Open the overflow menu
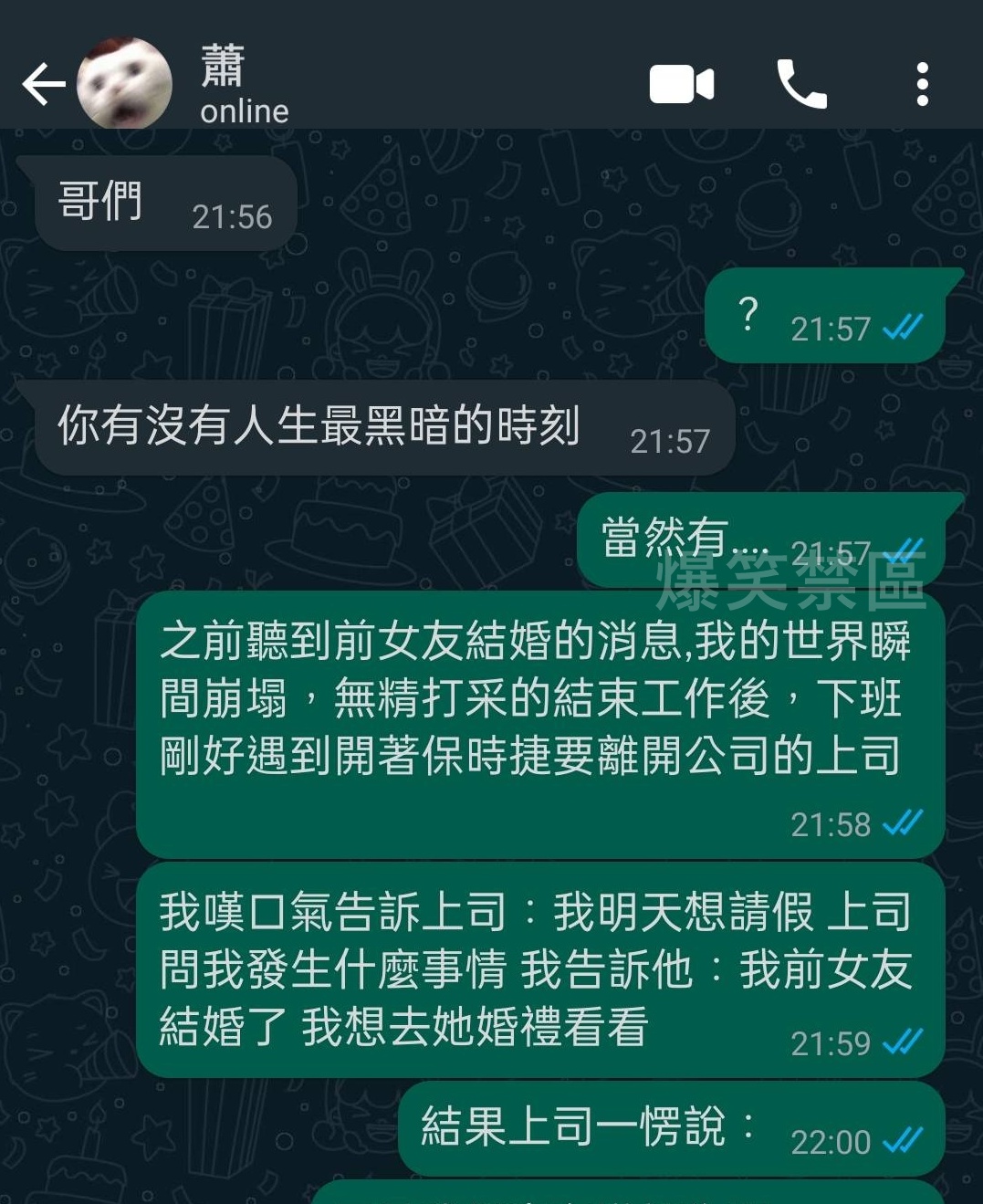 [922, 85]
